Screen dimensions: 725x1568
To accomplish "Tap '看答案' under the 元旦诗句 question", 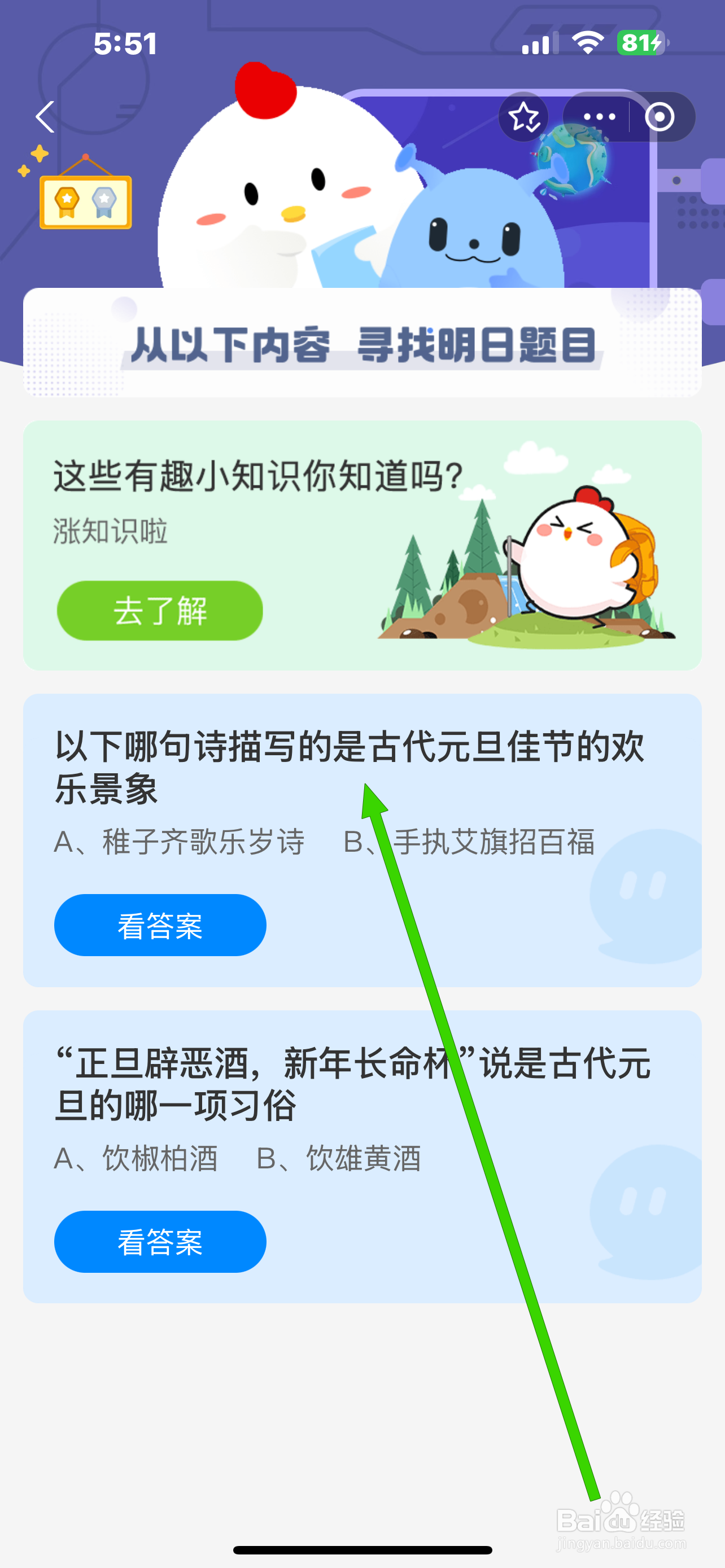I will [159, 925].
